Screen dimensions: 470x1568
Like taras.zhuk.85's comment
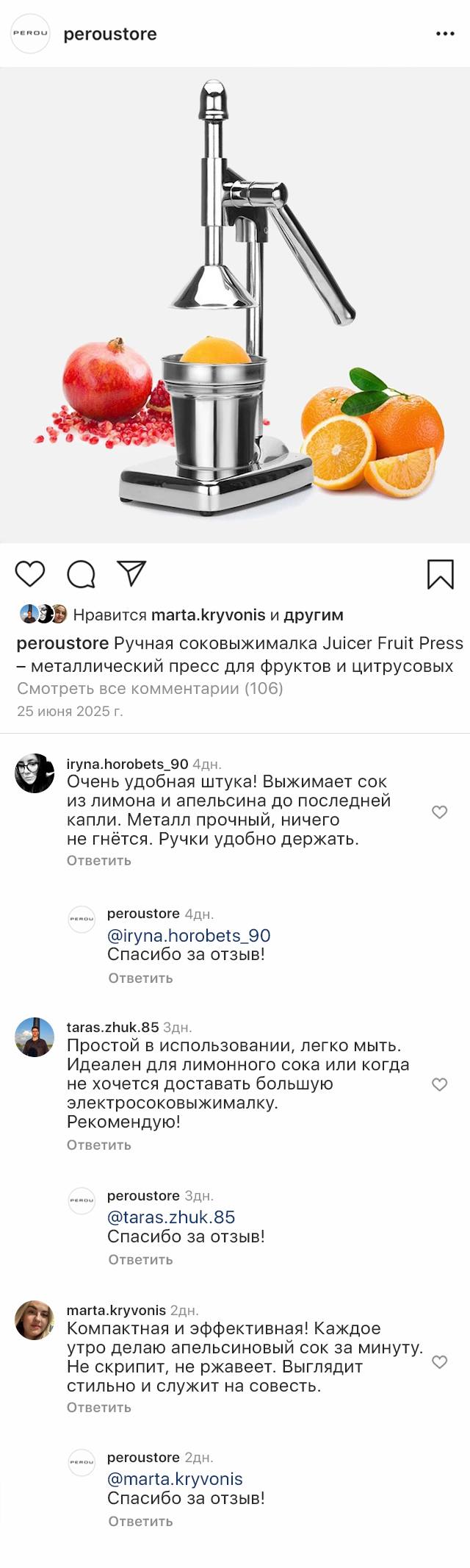[x=439, y=1084]
